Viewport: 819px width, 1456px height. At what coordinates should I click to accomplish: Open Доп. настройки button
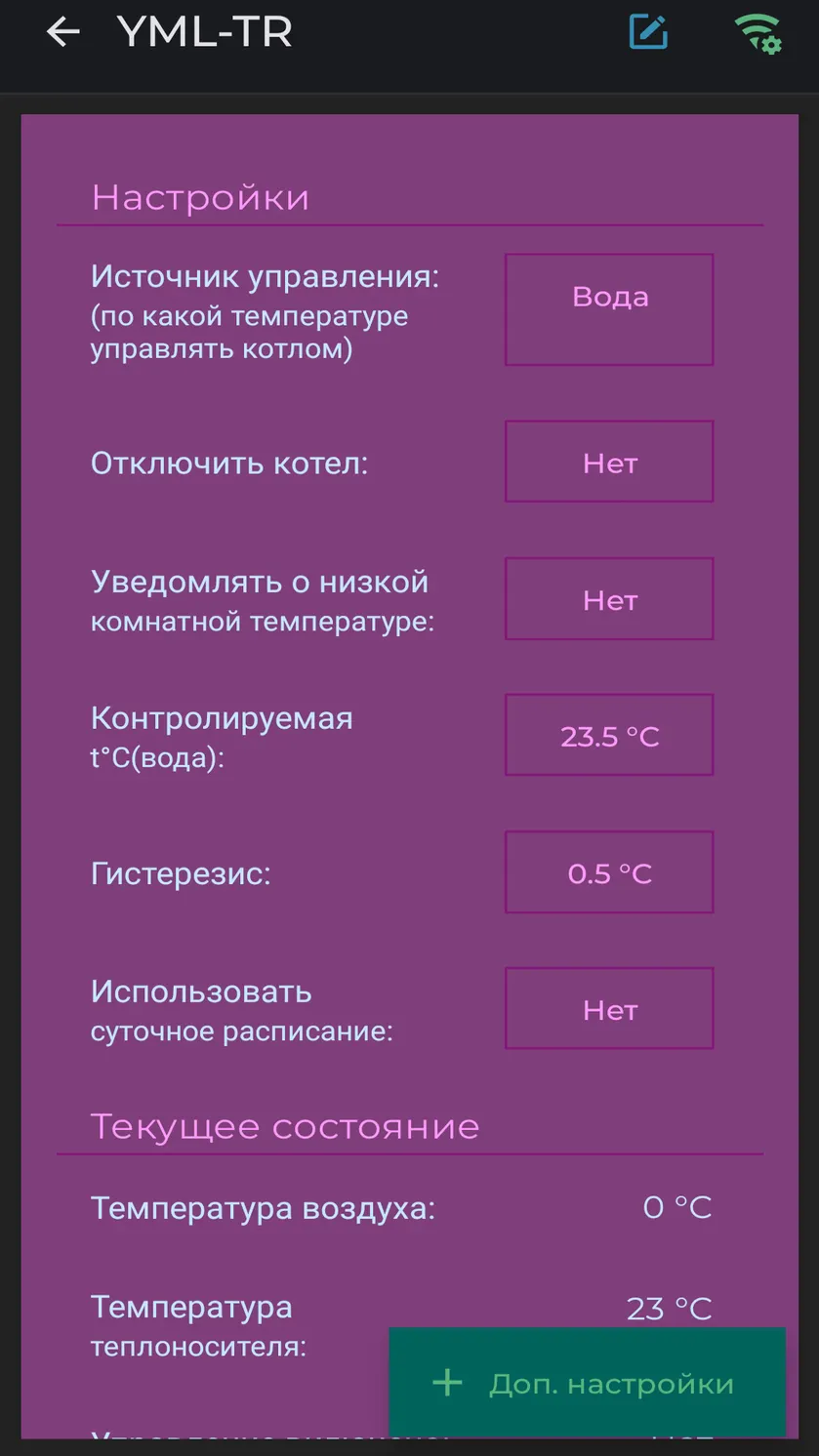click(587, 1382)
